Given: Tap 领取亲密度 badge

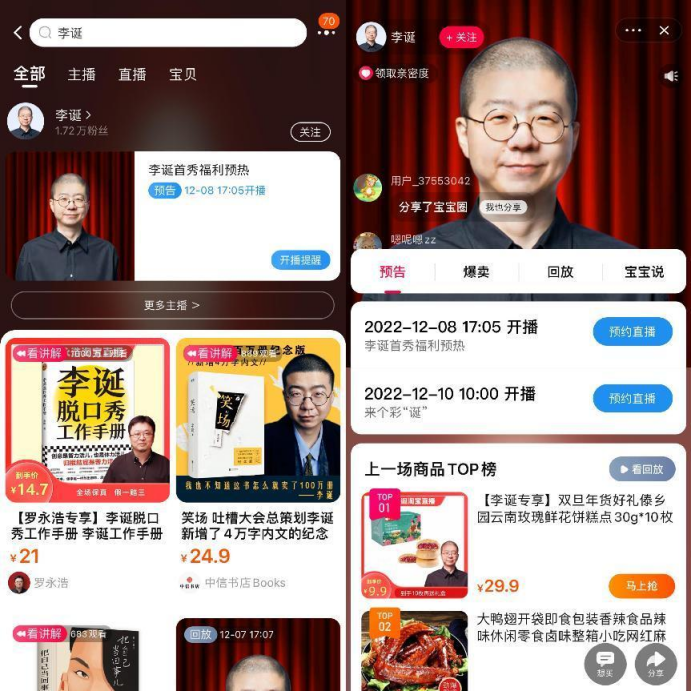Looking at the screenshot, I should pos(394,73).
